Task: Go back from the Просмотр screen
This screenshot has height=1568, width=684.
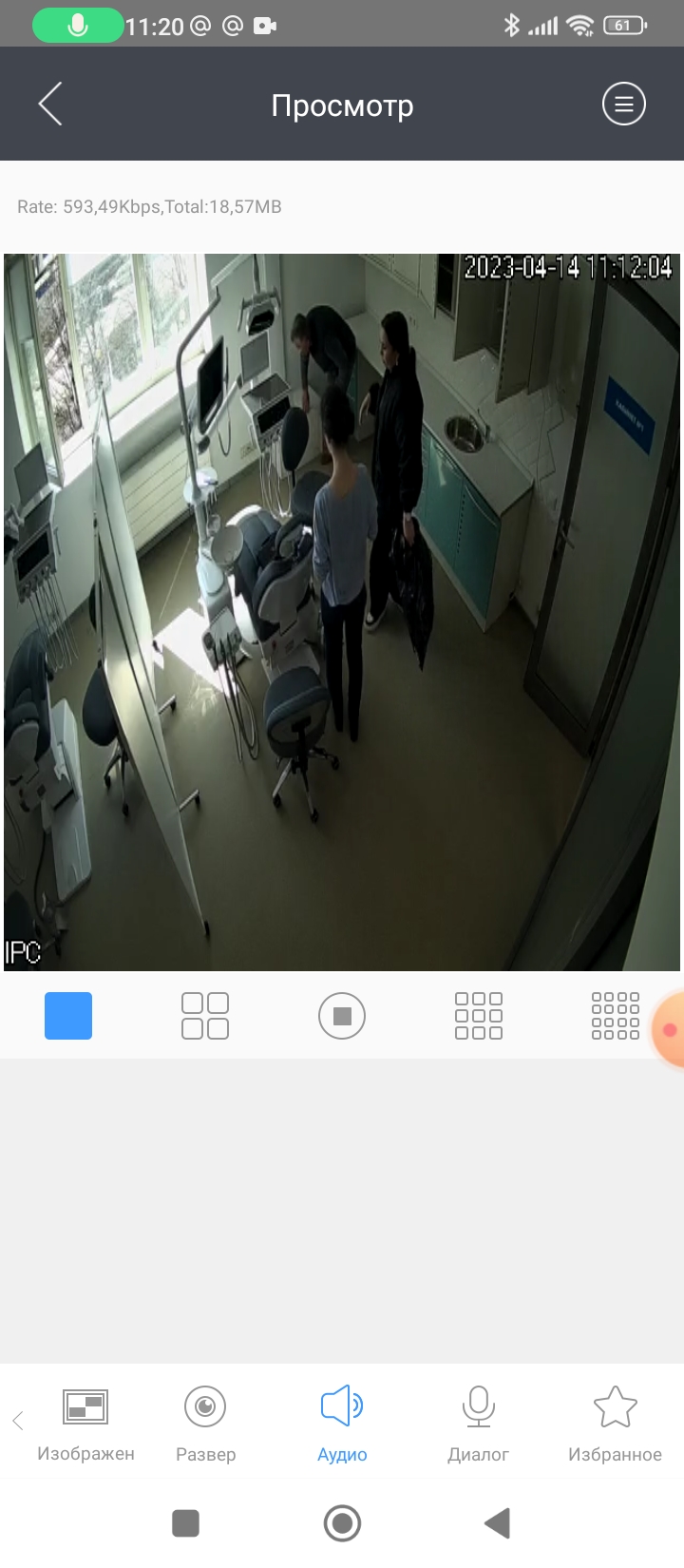Action: pyautogui.click(x=50, y=104)
